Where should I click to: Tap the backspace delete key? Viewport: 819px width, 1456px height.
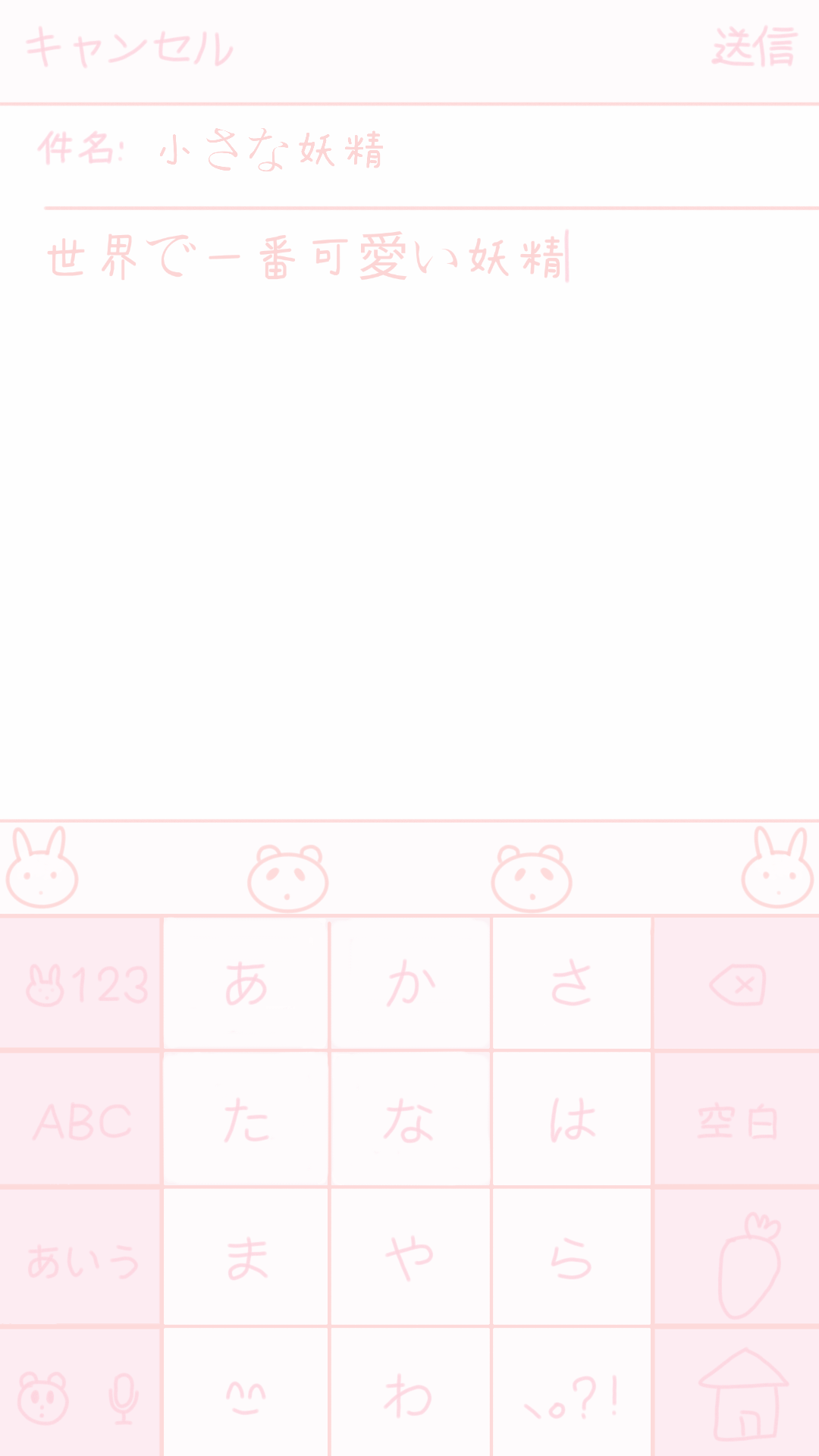[x=736, y=984]
